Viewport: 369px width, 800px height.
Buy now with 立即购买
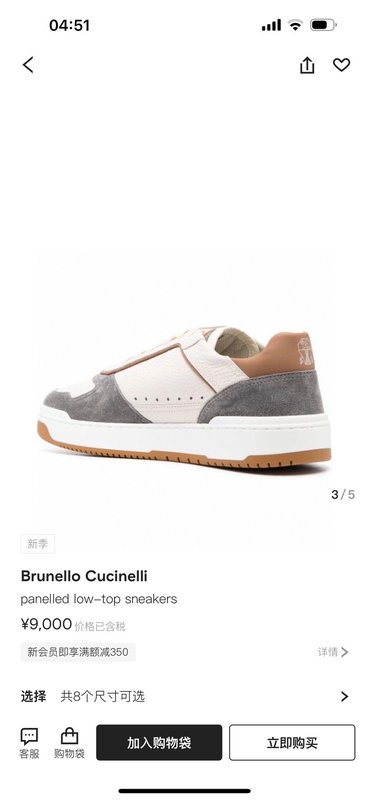[292, 742]
